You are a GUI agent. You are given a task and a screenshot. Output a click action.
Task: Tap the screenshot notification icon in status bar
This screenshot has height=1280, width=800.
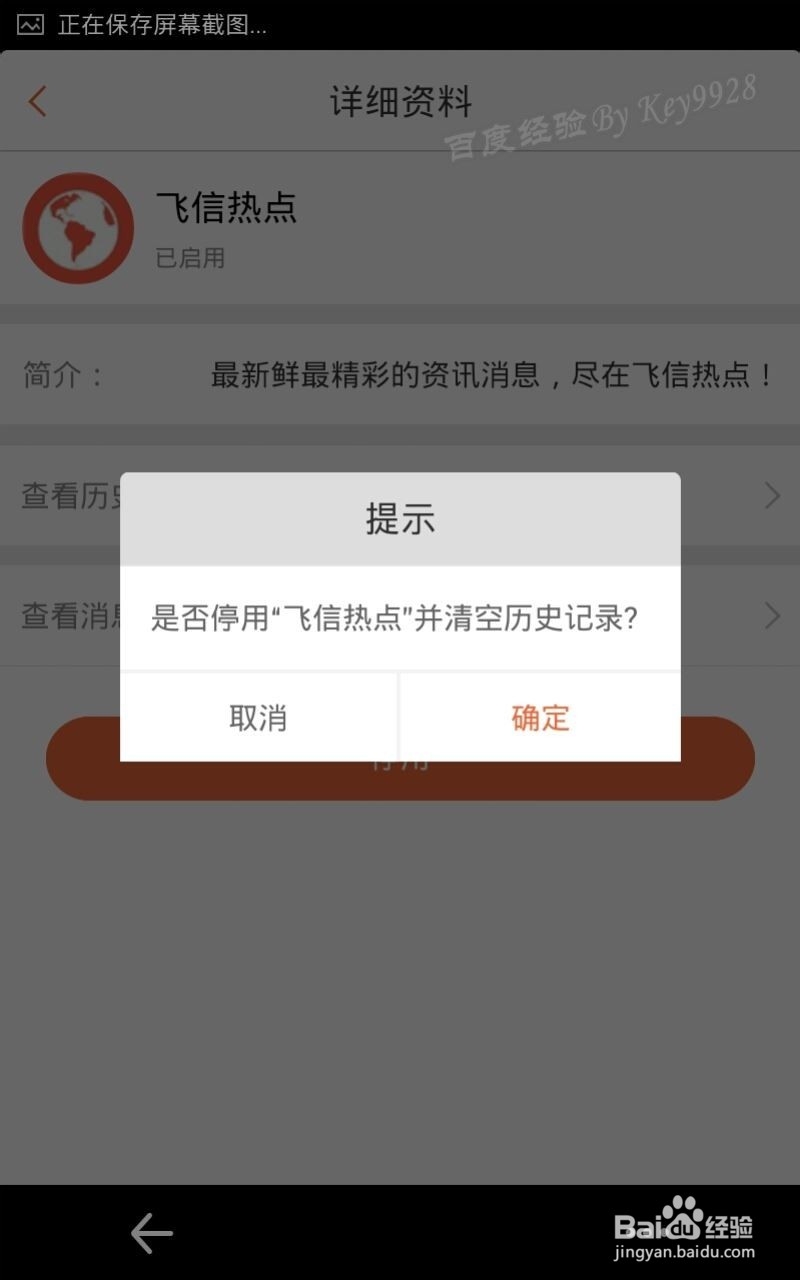pyautogui.click(x=30, y=27)
